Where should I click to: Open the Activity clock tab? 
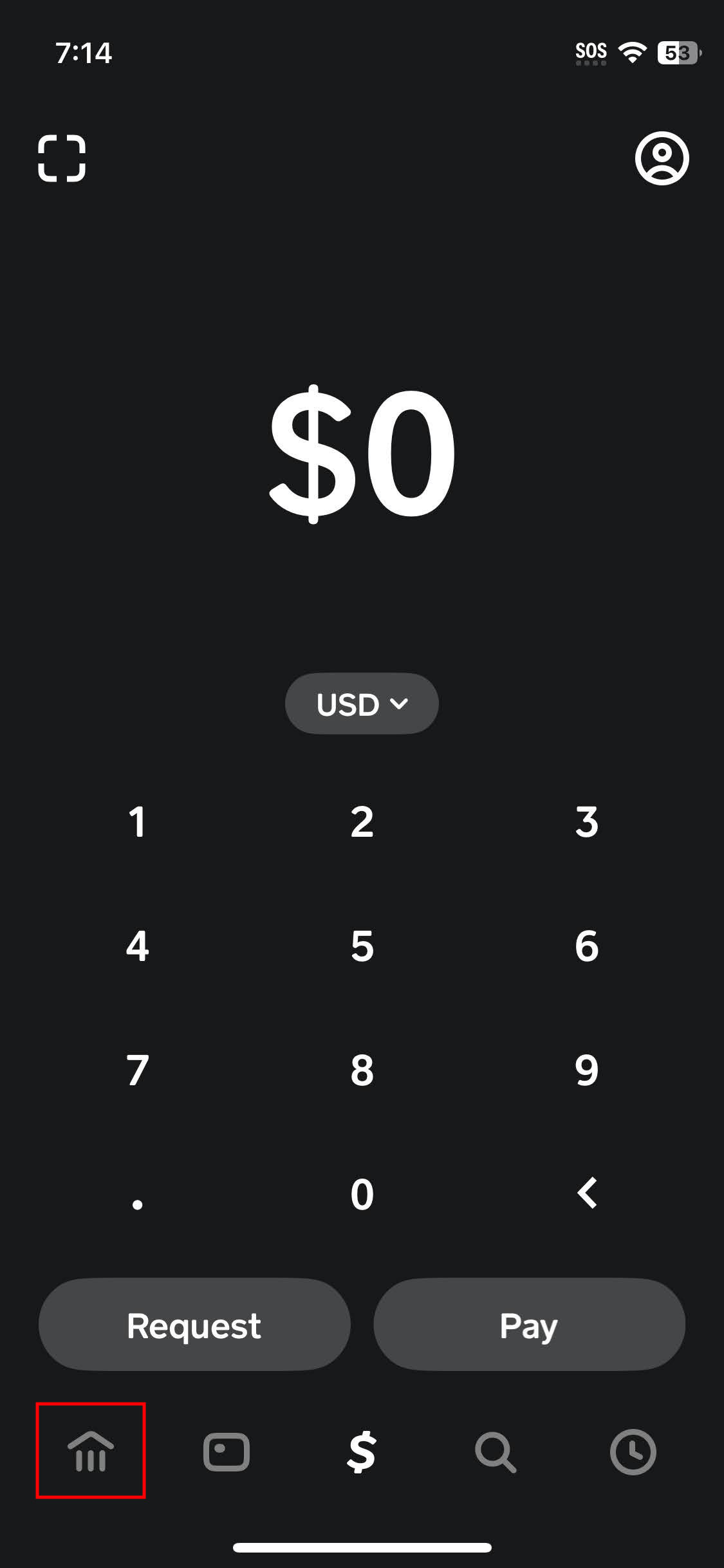pos(633,1452)
